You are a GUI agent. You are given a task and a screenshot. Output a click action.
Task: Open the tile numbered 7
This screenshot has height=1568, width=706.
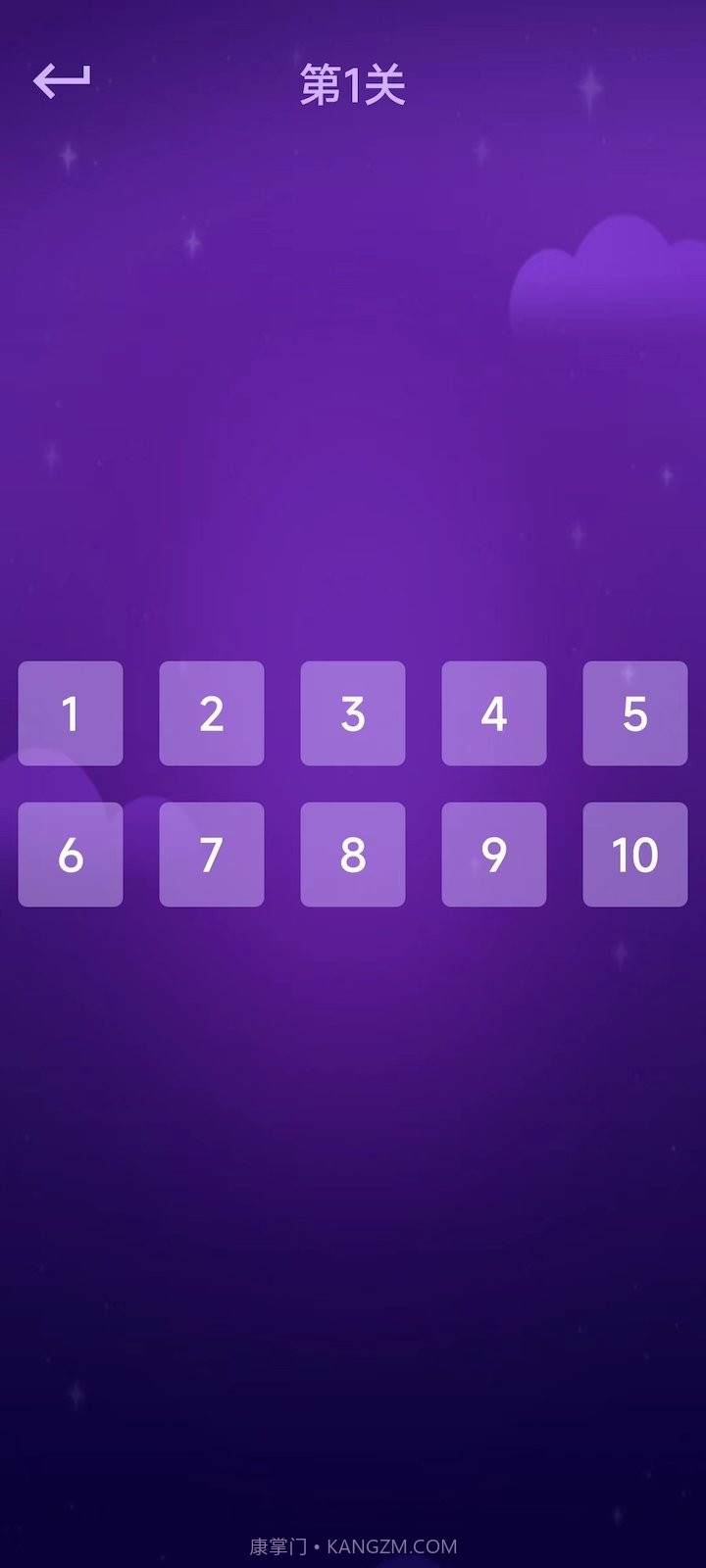[212, 855]
